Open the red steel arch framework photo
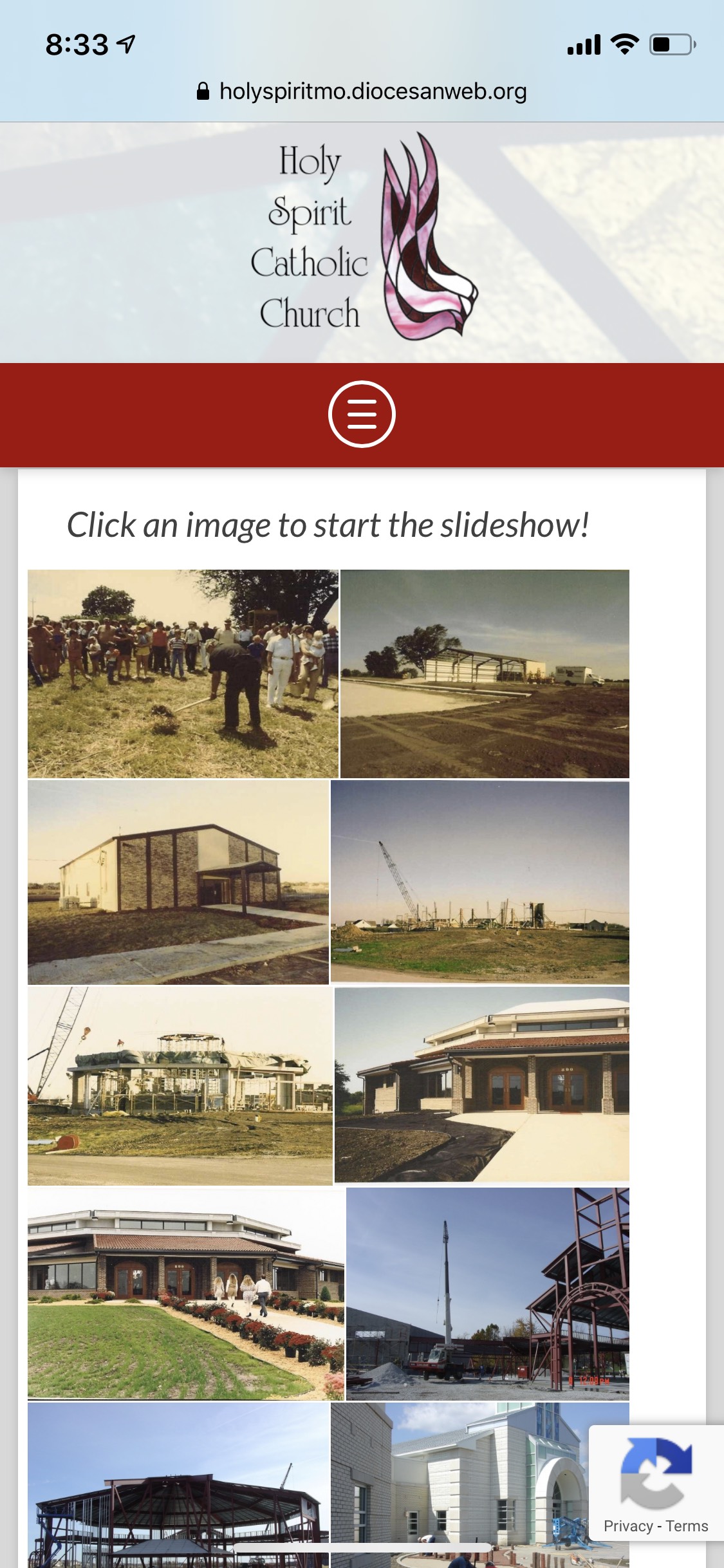This screenshot has height=1568, width=724. tap(488, 1294)
